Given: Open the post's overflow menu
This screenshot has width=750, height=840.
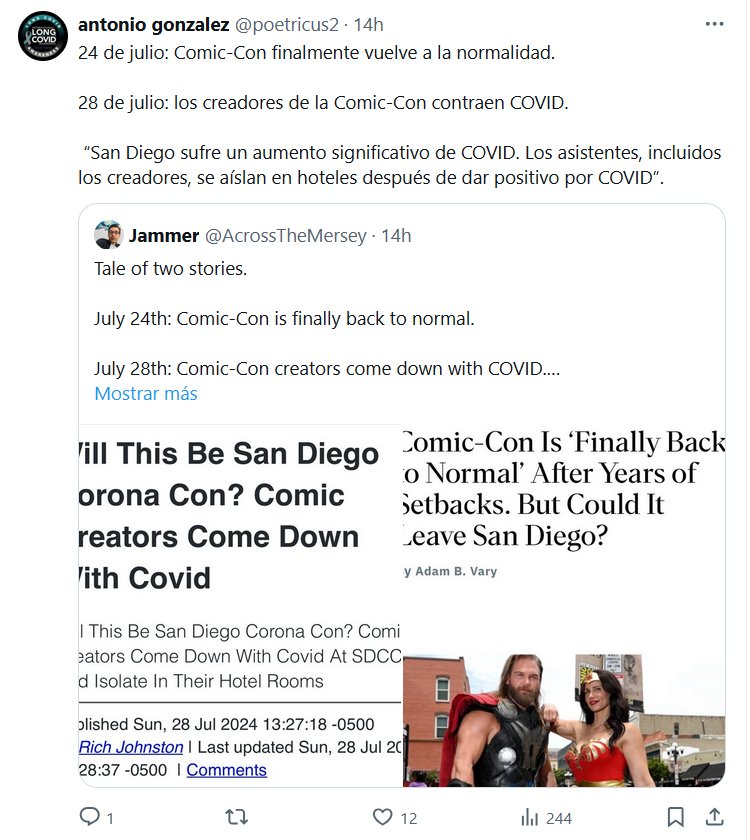Looking at the screenshot, I should pos(715,24).
